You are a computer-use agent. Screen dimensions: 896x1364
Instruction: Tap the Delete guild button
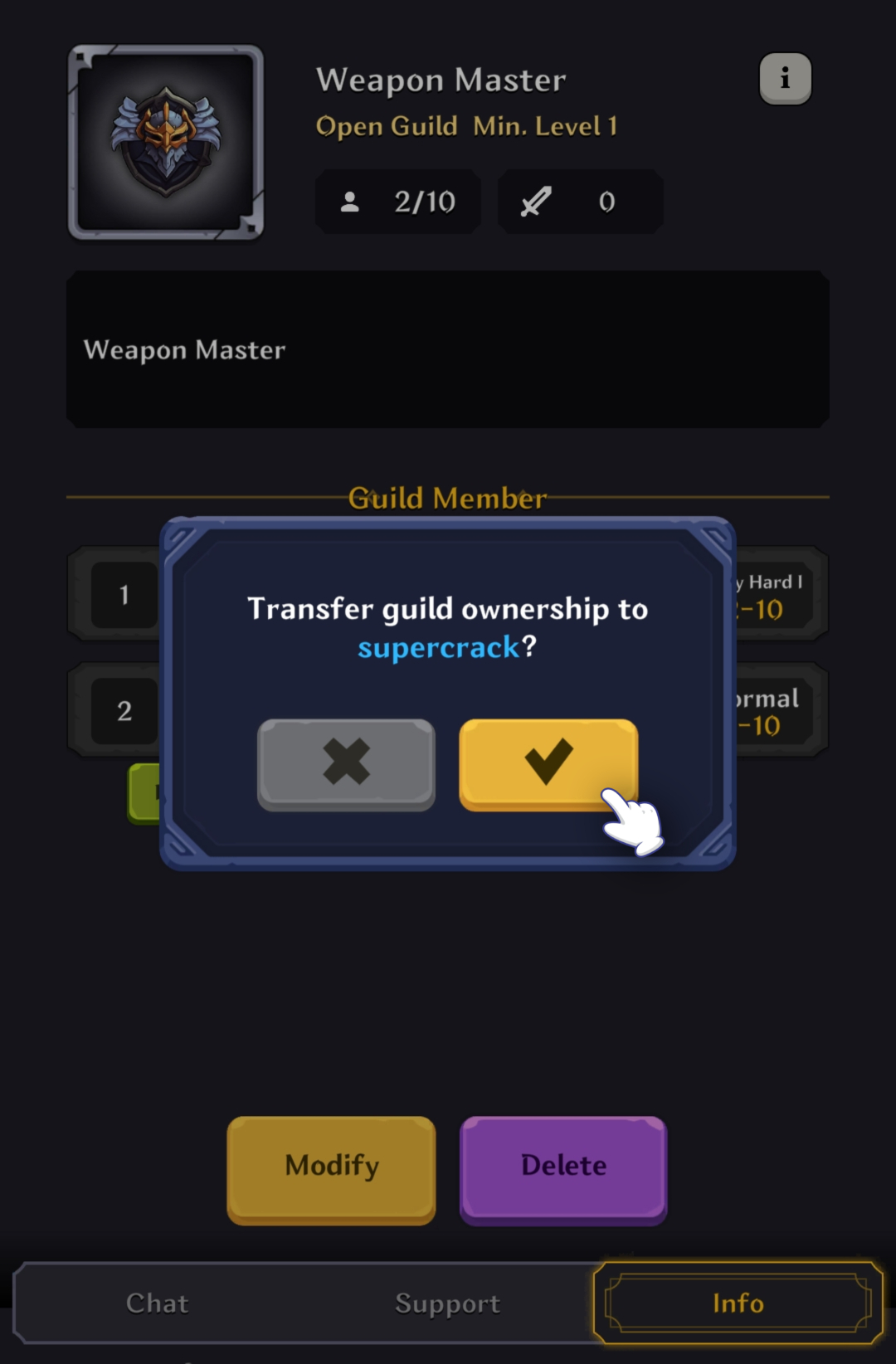pyautogui.click(x=563, y=1167)
